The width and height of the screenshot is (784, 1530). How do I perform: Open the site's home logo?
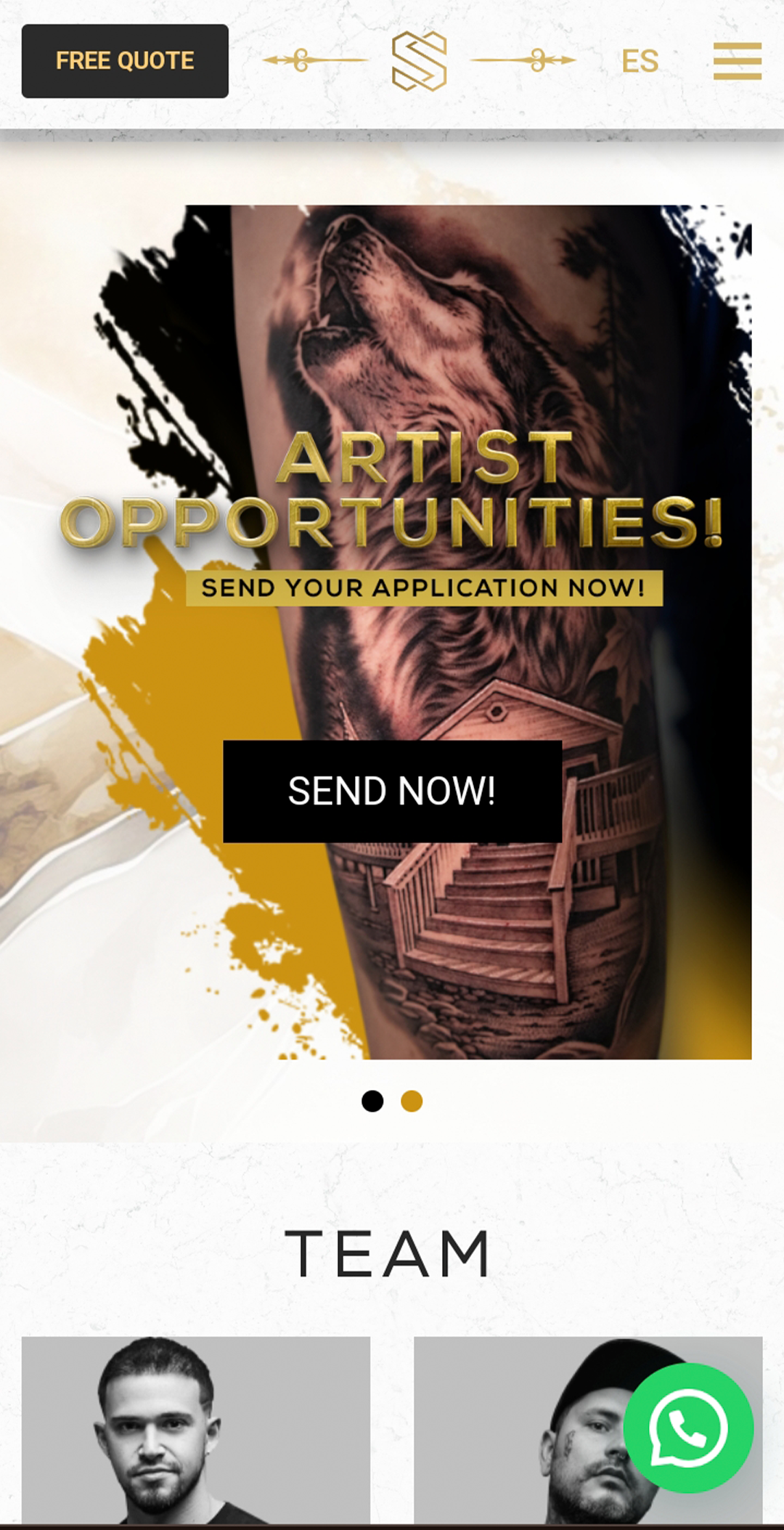point(419,61)
